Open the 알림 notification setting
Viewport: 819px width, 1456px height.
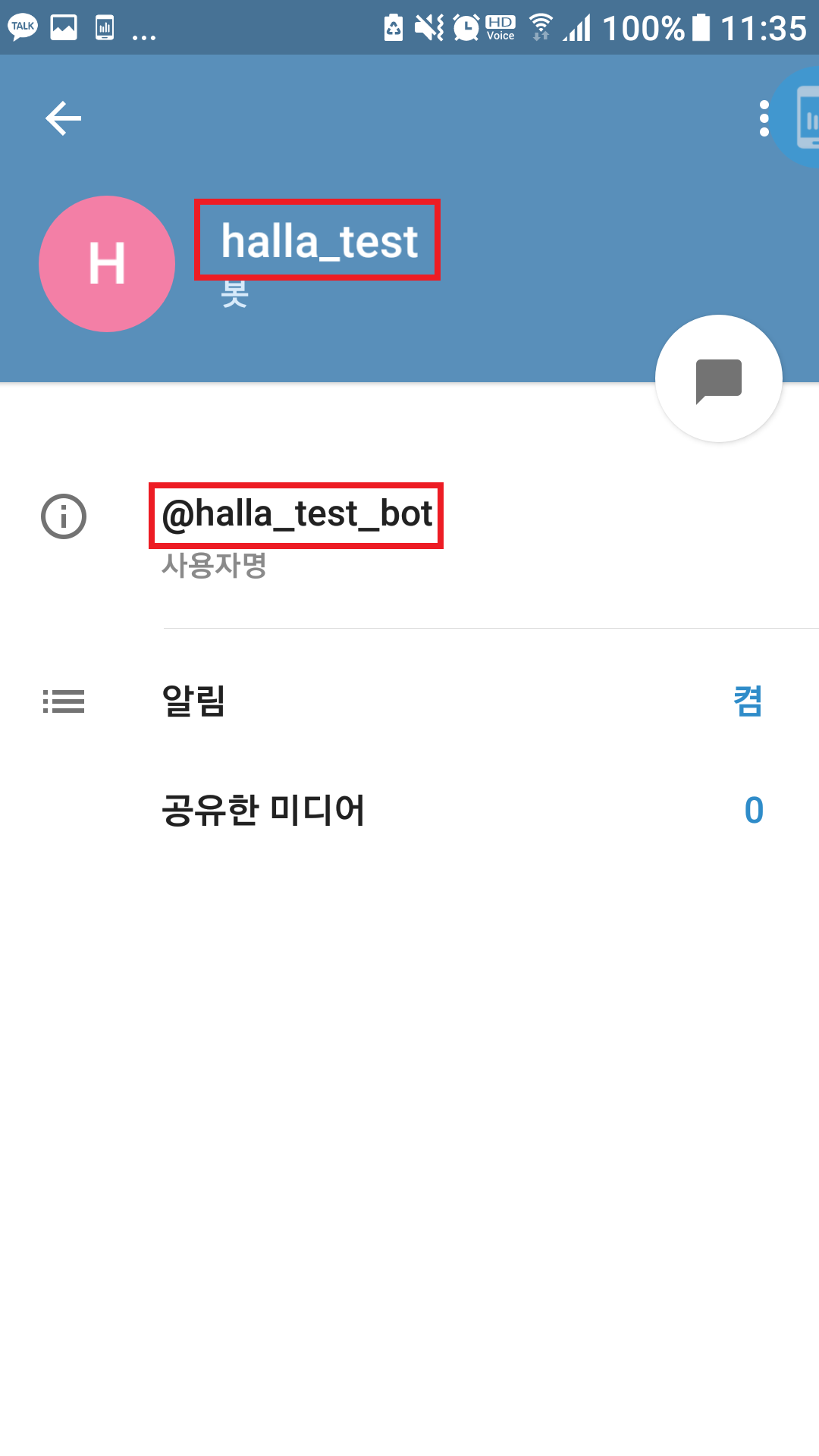[x=409, y=701]
